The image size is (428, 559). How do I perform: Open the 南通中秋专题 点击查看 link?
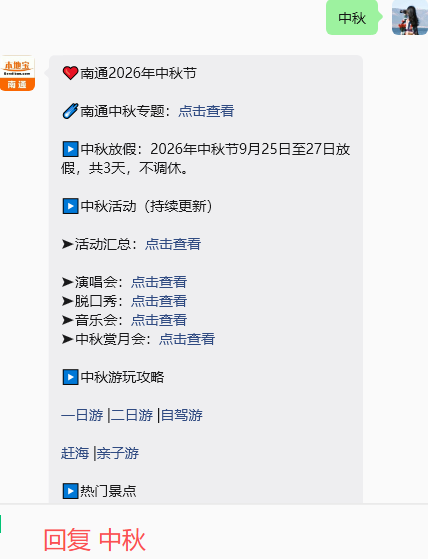click(206, 111)
